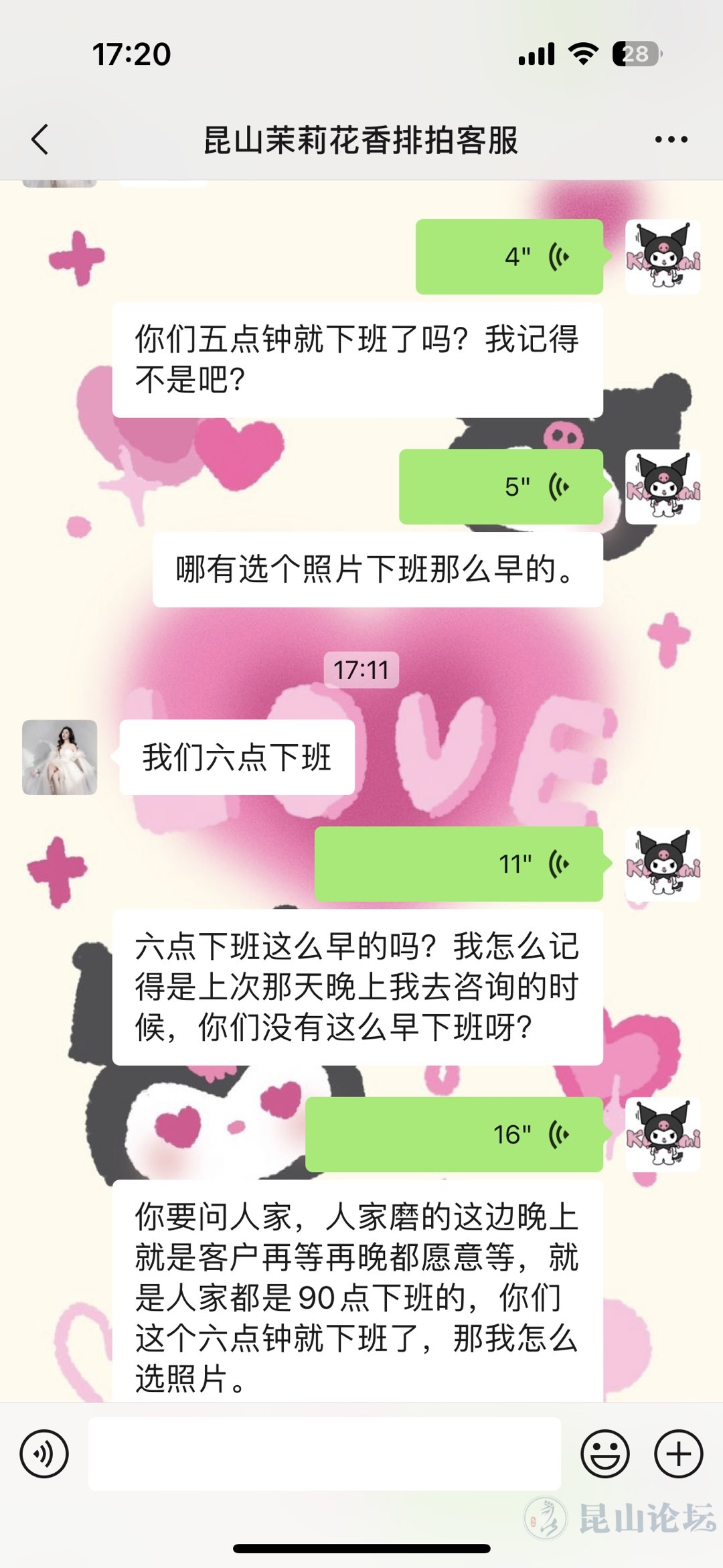Play the 16-second voice message

click(454, 1135)
